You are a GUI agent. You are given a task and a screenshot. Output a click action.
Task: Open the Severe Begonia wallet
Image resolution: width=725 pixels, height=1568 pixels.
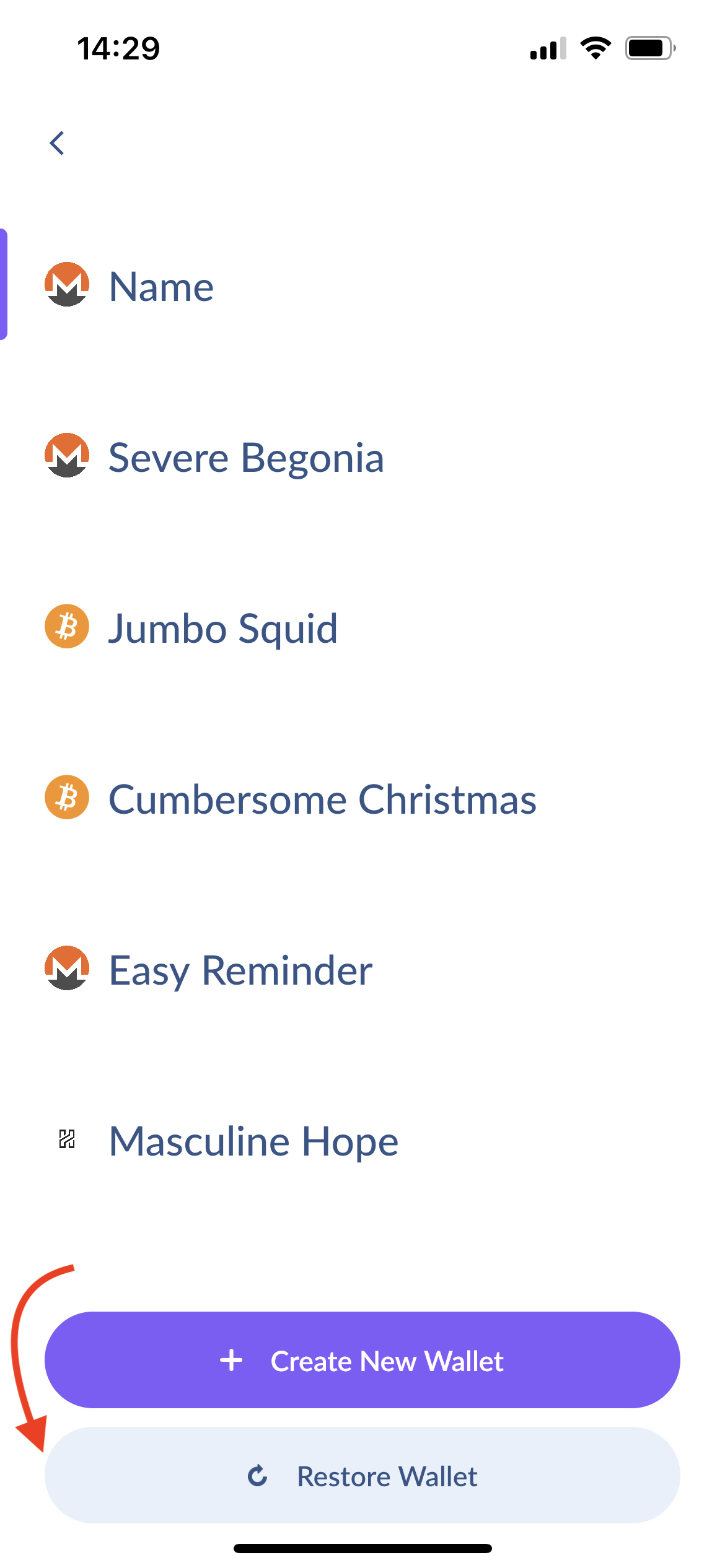click(x=245, y=458)
